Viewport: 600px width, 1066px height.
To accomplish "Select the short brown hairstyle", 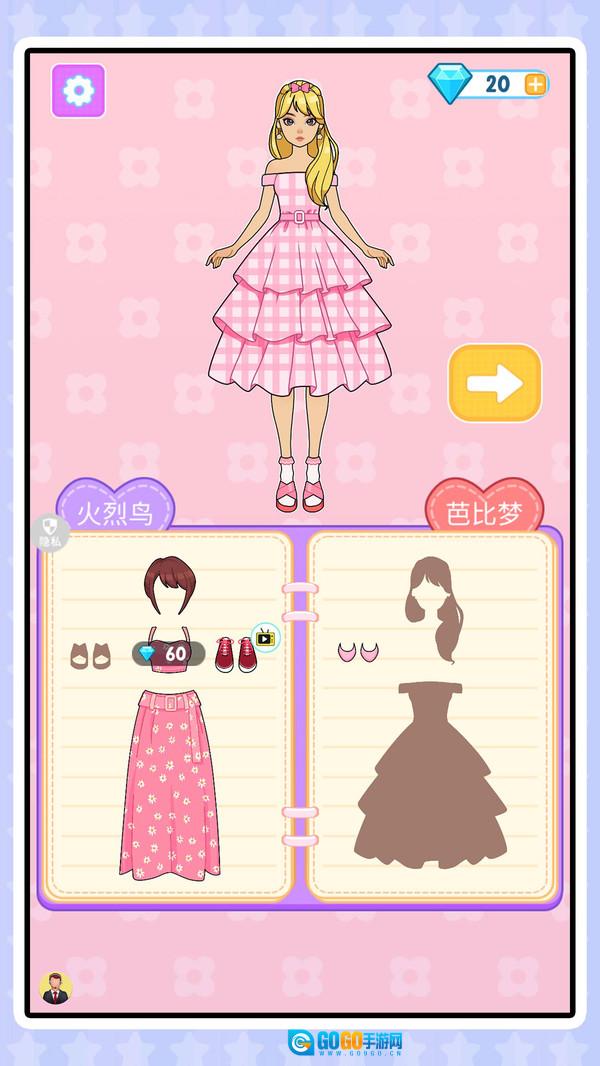I will tap(168, 589).
